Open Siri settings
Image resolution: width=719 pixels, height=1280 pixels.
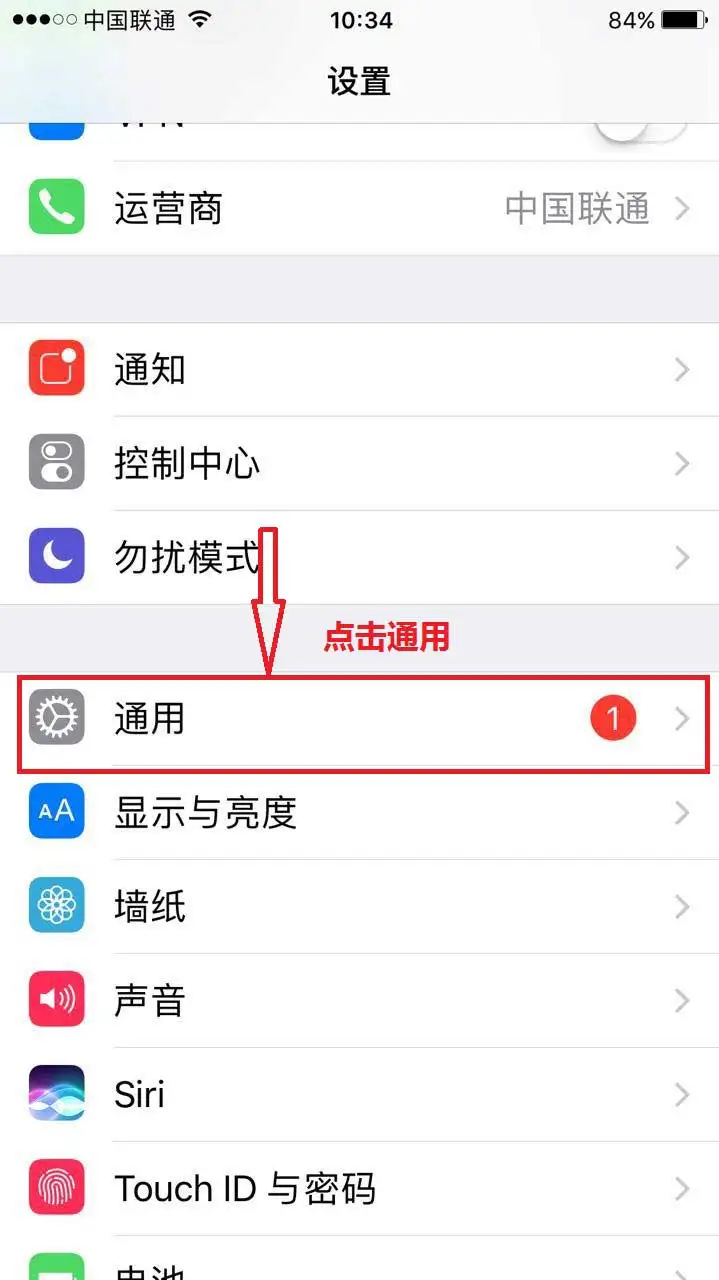[359, 1095]
